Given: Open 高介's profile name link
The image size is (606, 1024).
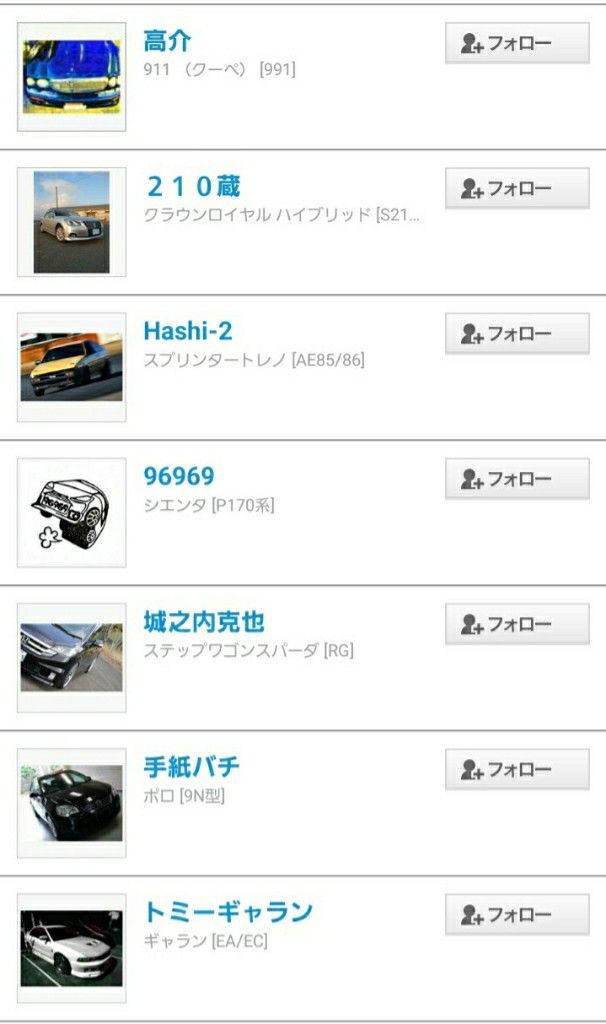Looking at the screenshot, I should [167, 41].
